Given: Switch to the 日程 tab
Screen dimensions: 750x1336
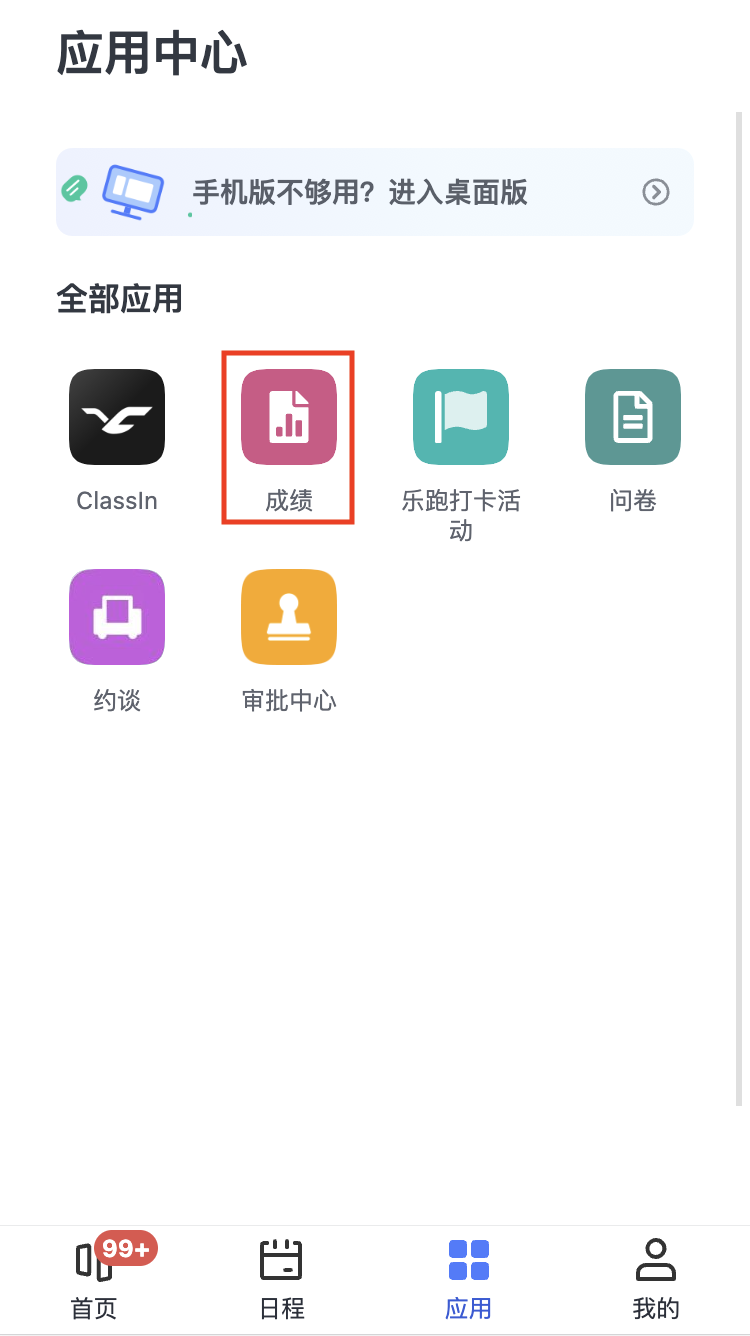Looking at the screenshot, I should [x=281, y=1279].
